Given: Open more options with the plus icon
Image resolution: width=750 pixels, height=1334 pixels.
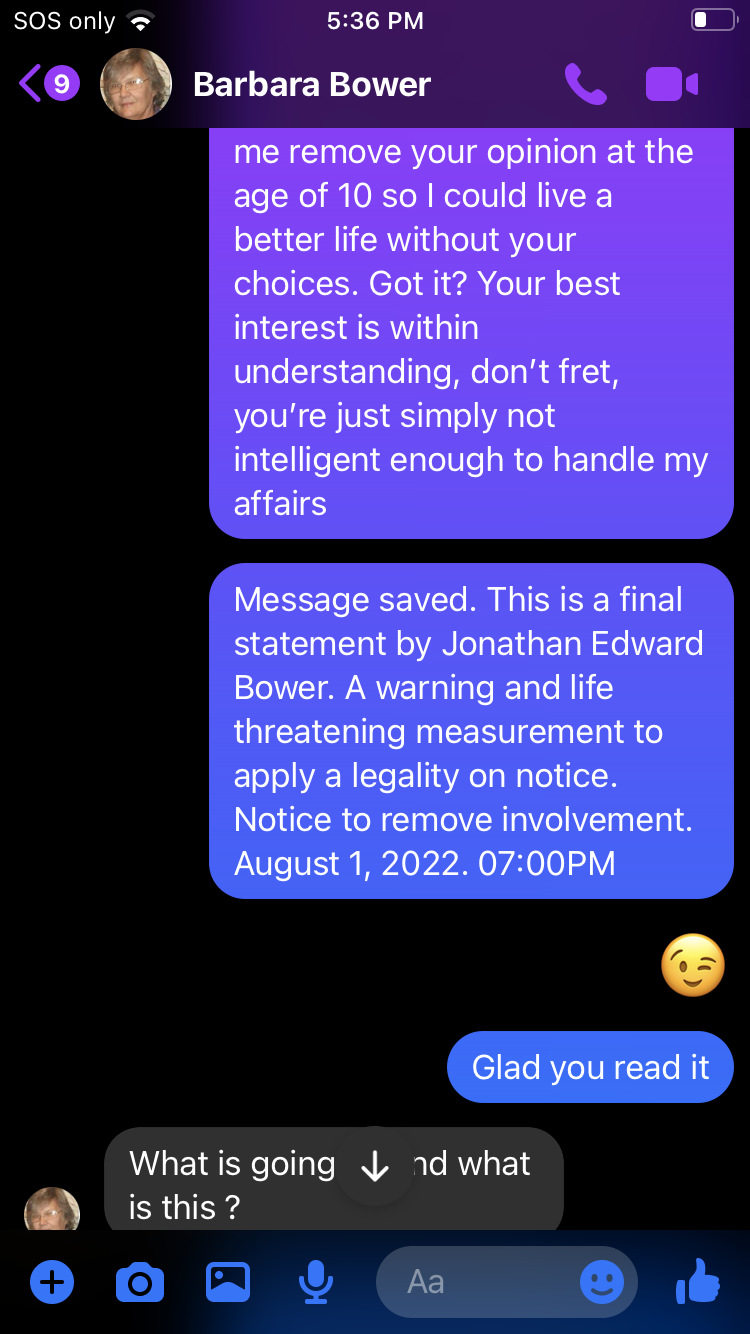Looking at the screenshot, I should [52, 1281].
